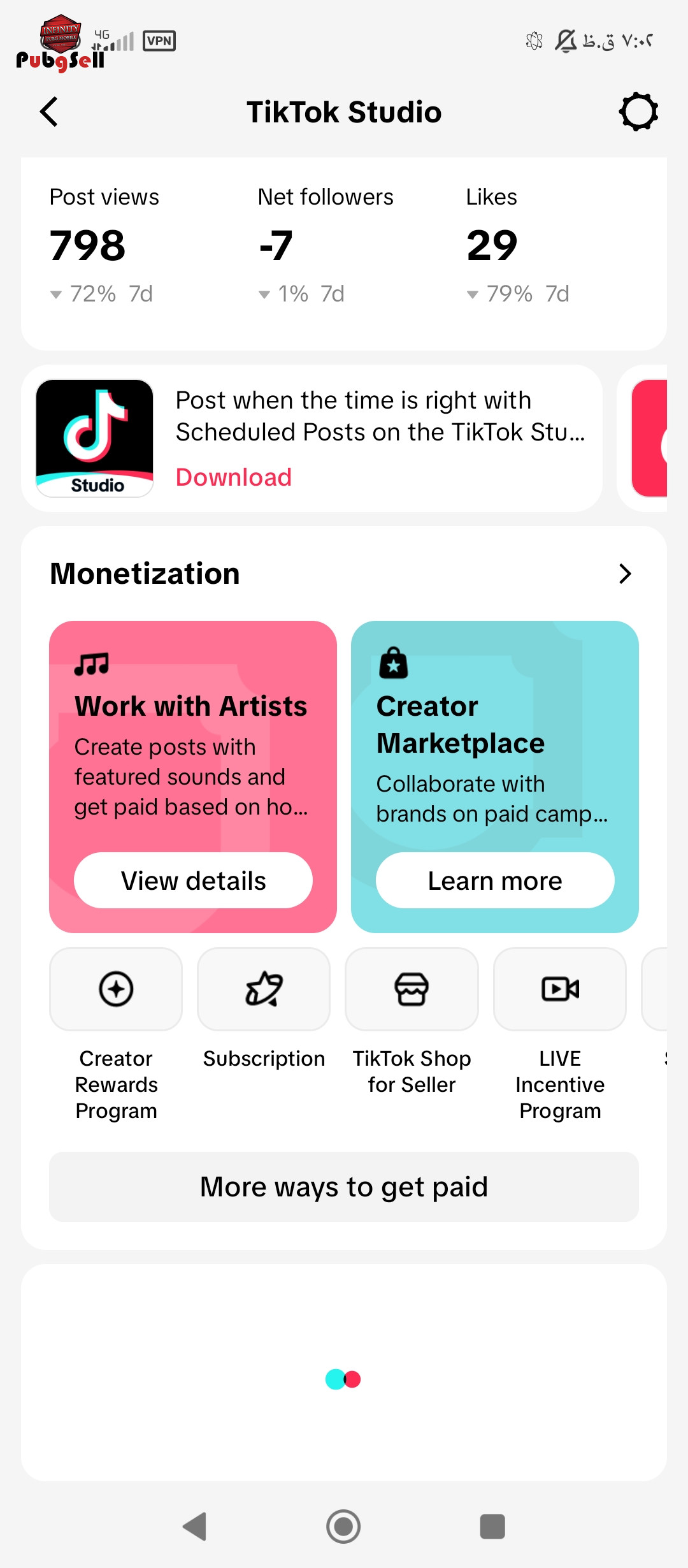Tap More ways to get paid

[x=344, y=1187]
